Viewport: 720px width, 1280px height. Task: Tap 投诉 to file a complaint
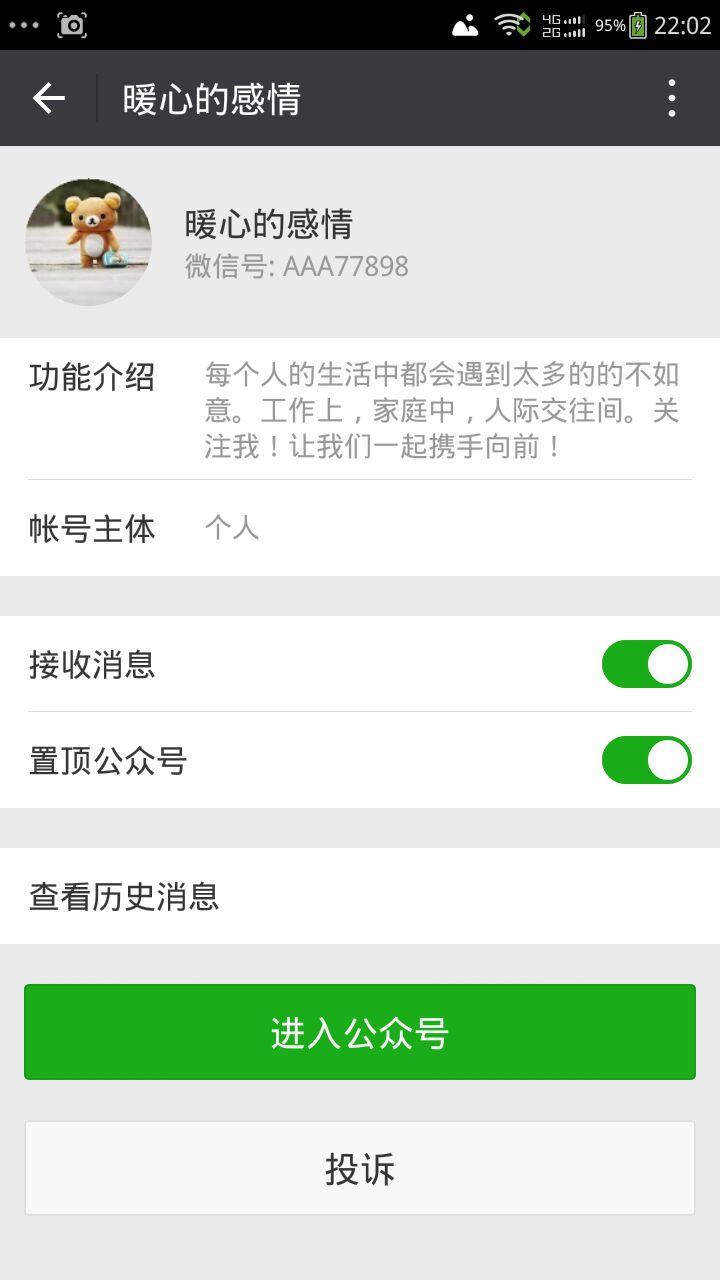[360, 1167]
